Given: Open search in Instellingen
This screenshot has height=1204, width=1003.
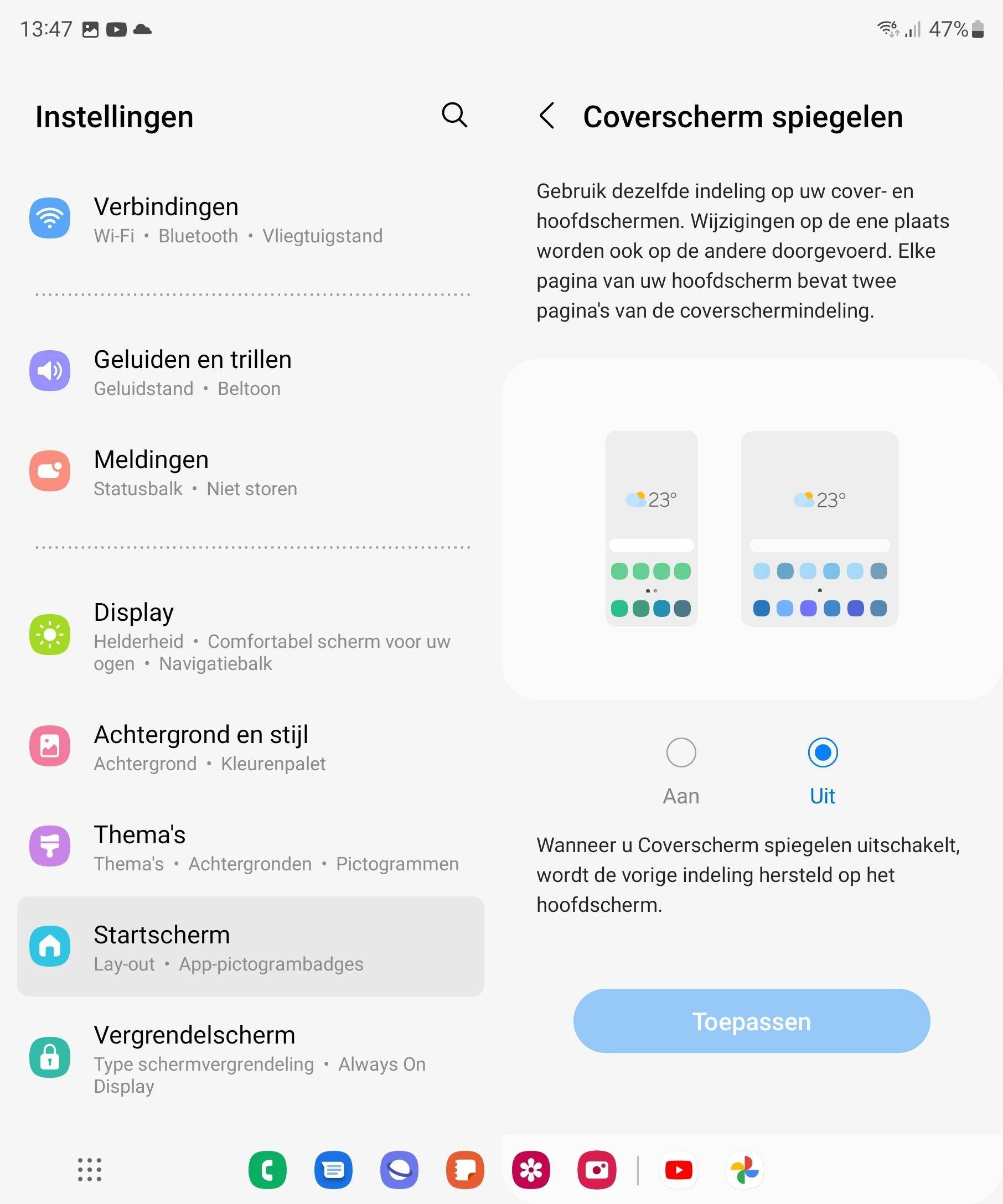Looking at the screenshot, I should click(454, 115).
